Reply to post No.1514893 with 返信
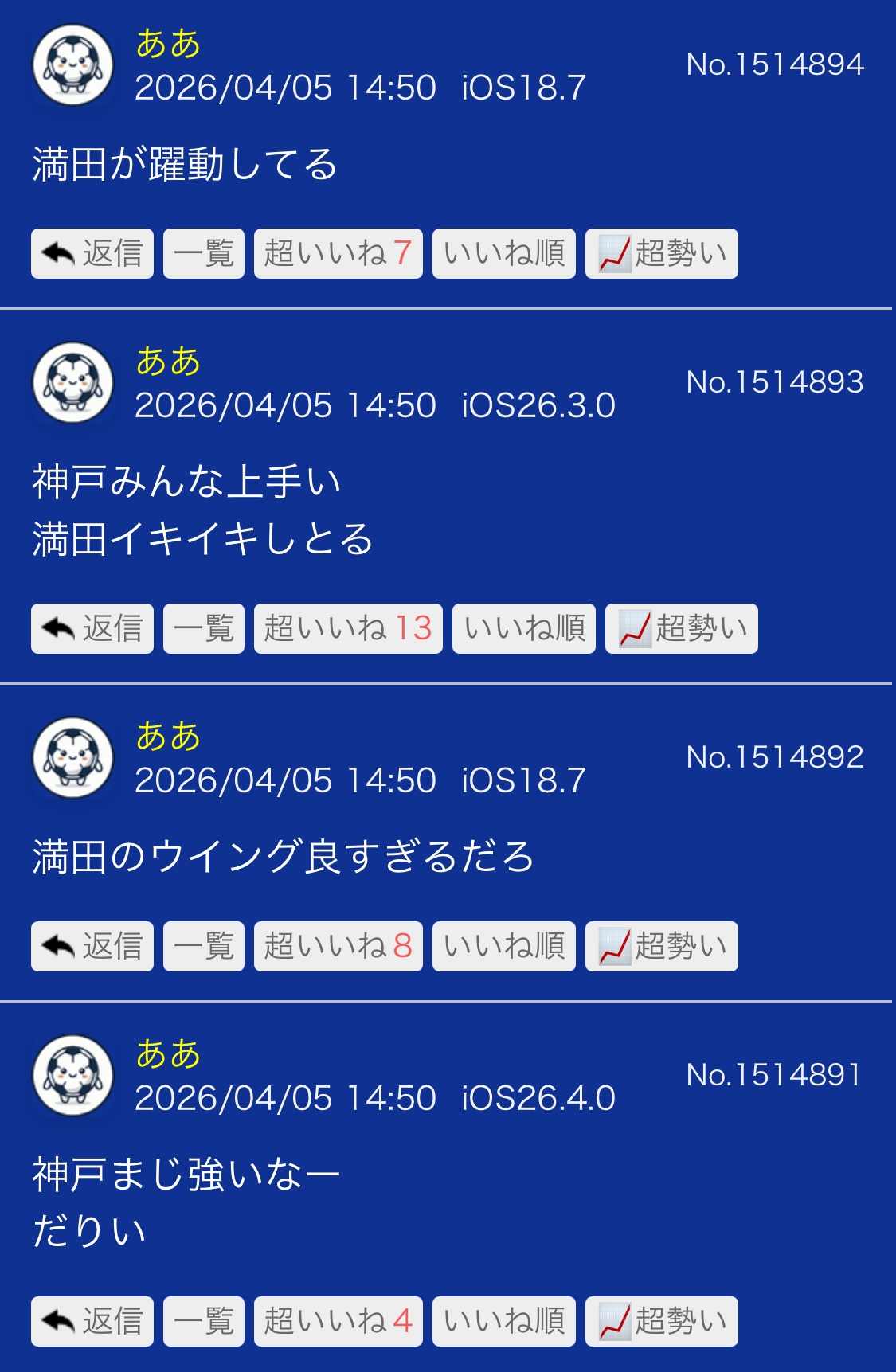Viewport: 896px width, 1372px height. [92, 629]
